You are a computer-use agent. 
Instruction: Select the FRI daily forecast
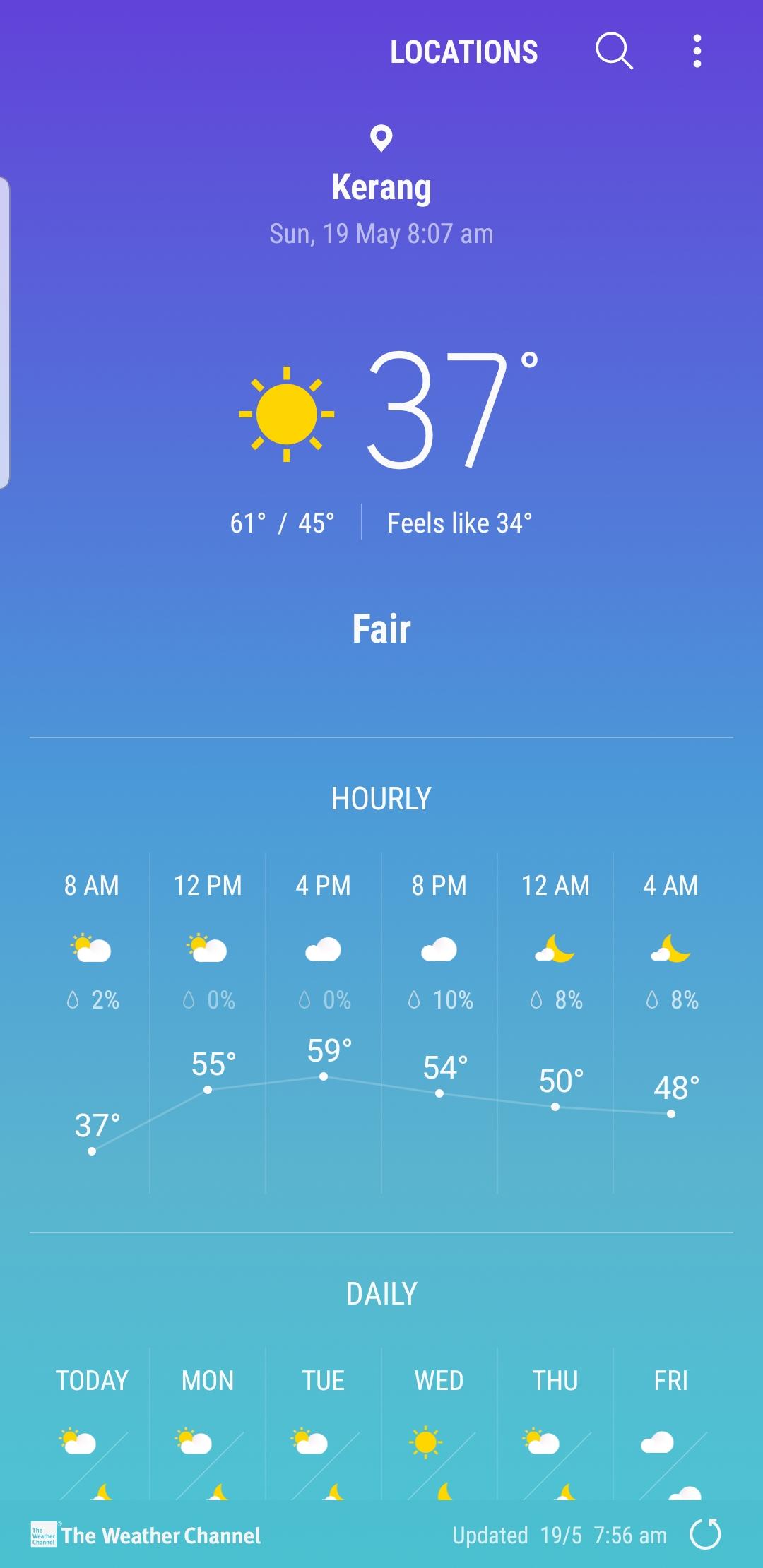[671, 1423]
